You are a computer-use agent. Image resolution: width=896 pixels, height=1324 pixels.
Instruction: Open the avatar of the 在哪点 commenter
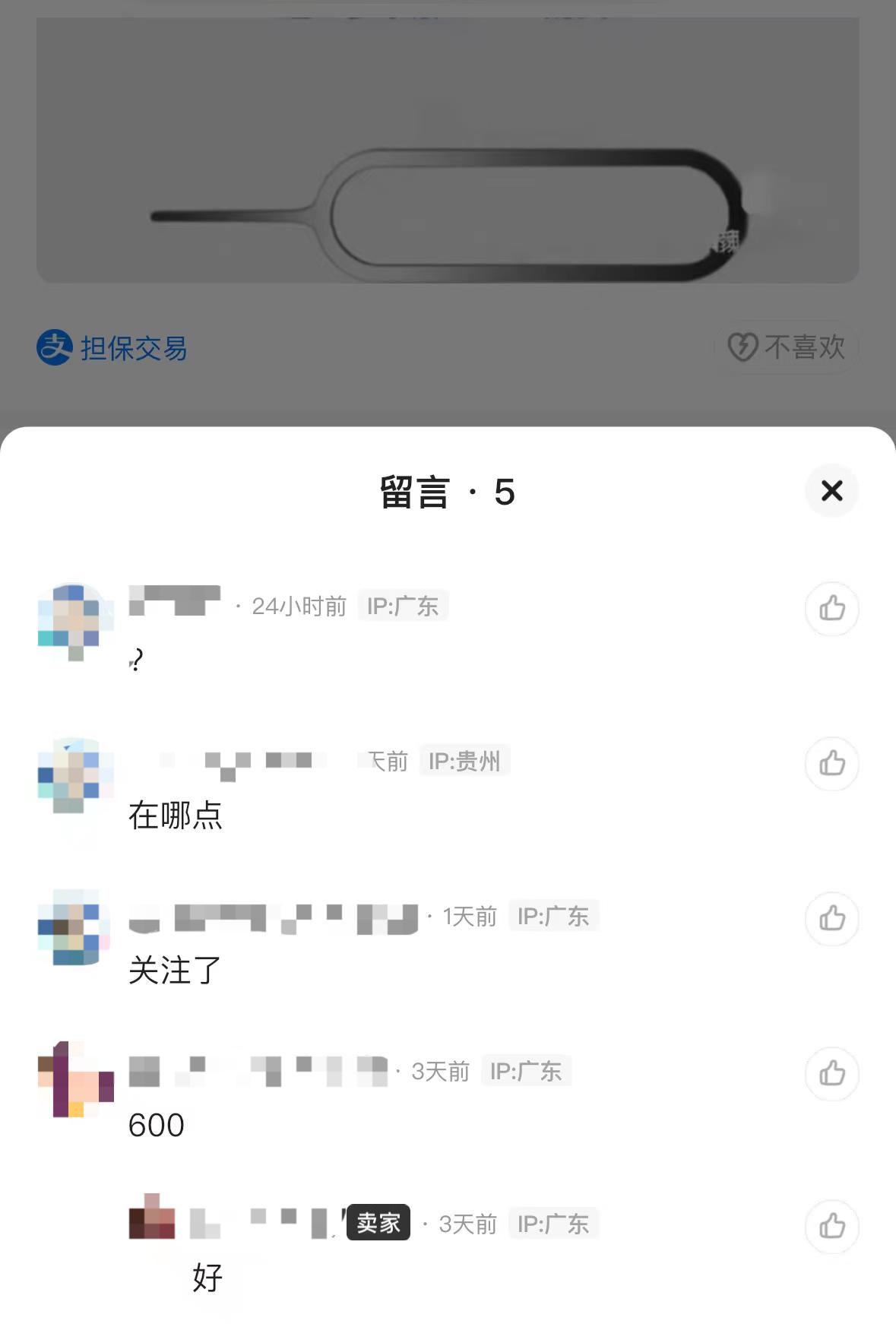[x=74, y=774]
